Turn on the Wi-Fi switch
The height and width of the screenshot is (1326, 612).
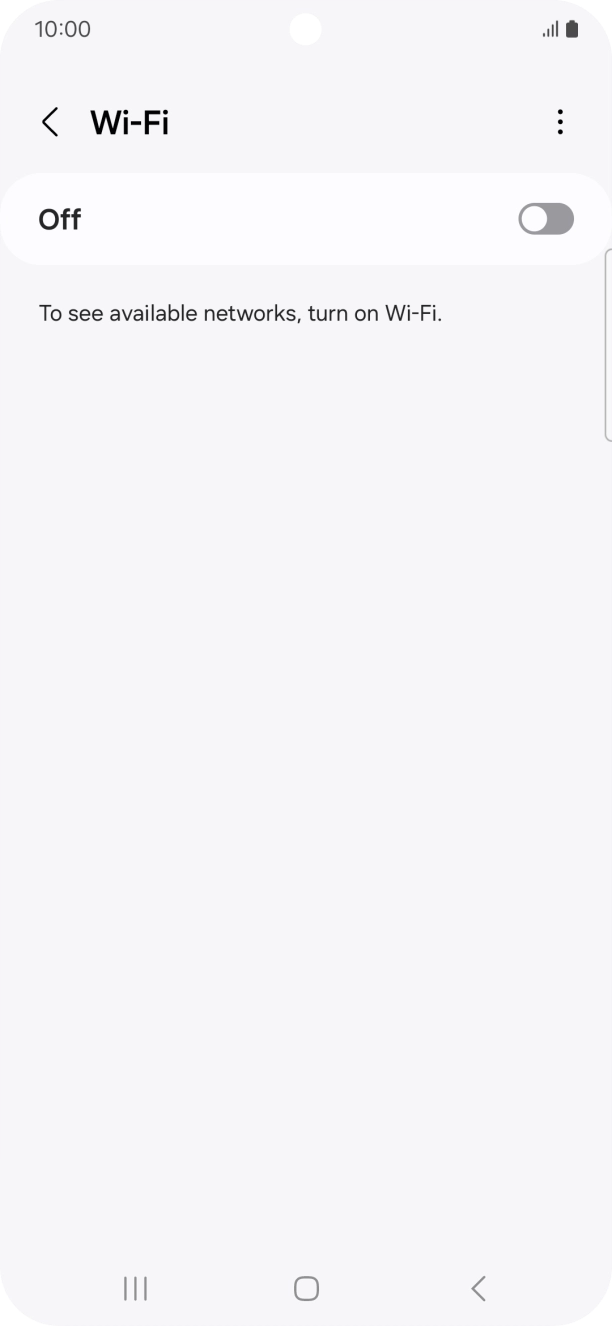pyautogui.click(x=545, y=219)
